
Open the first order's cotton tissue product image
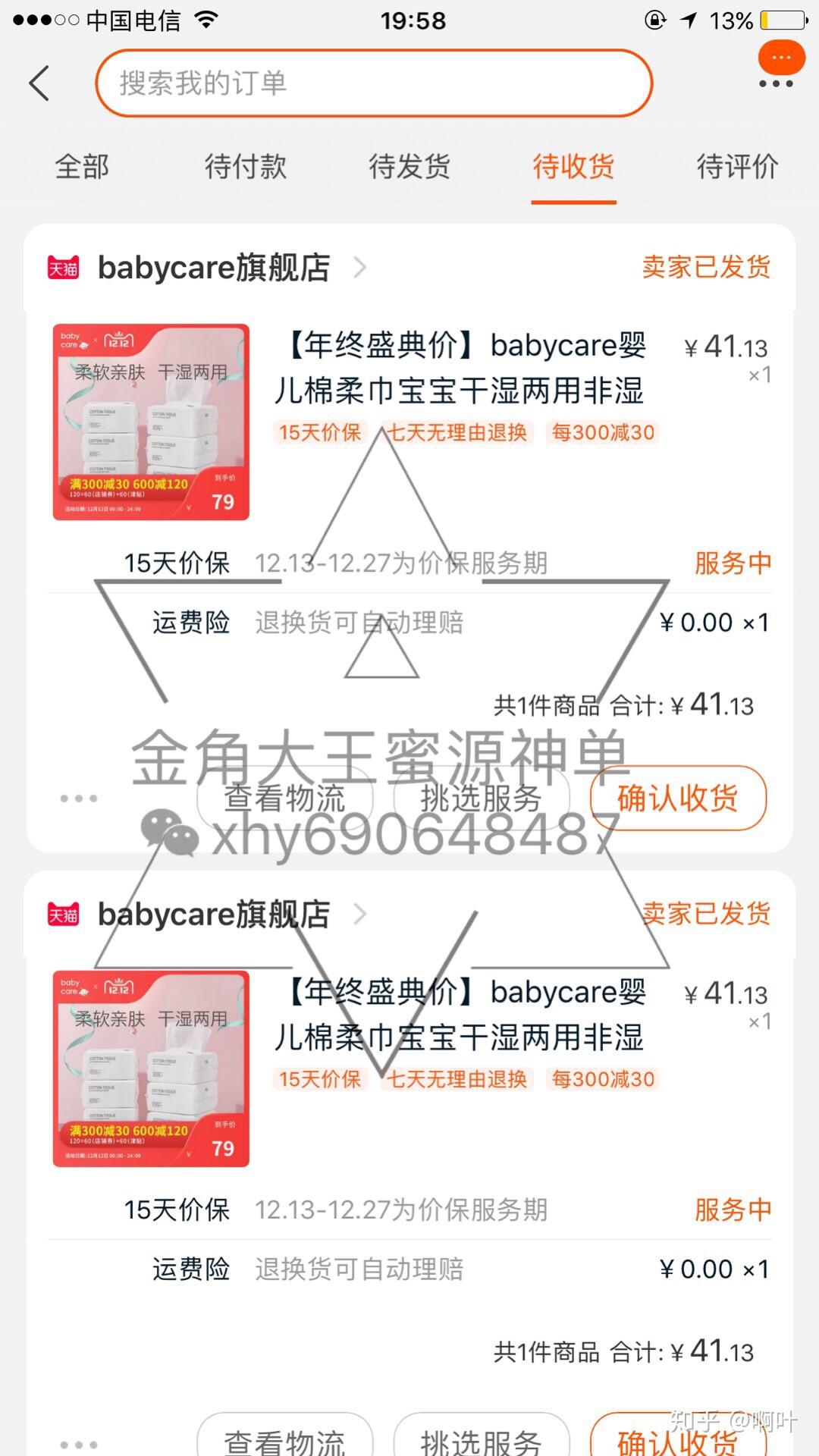click(151, 422)
